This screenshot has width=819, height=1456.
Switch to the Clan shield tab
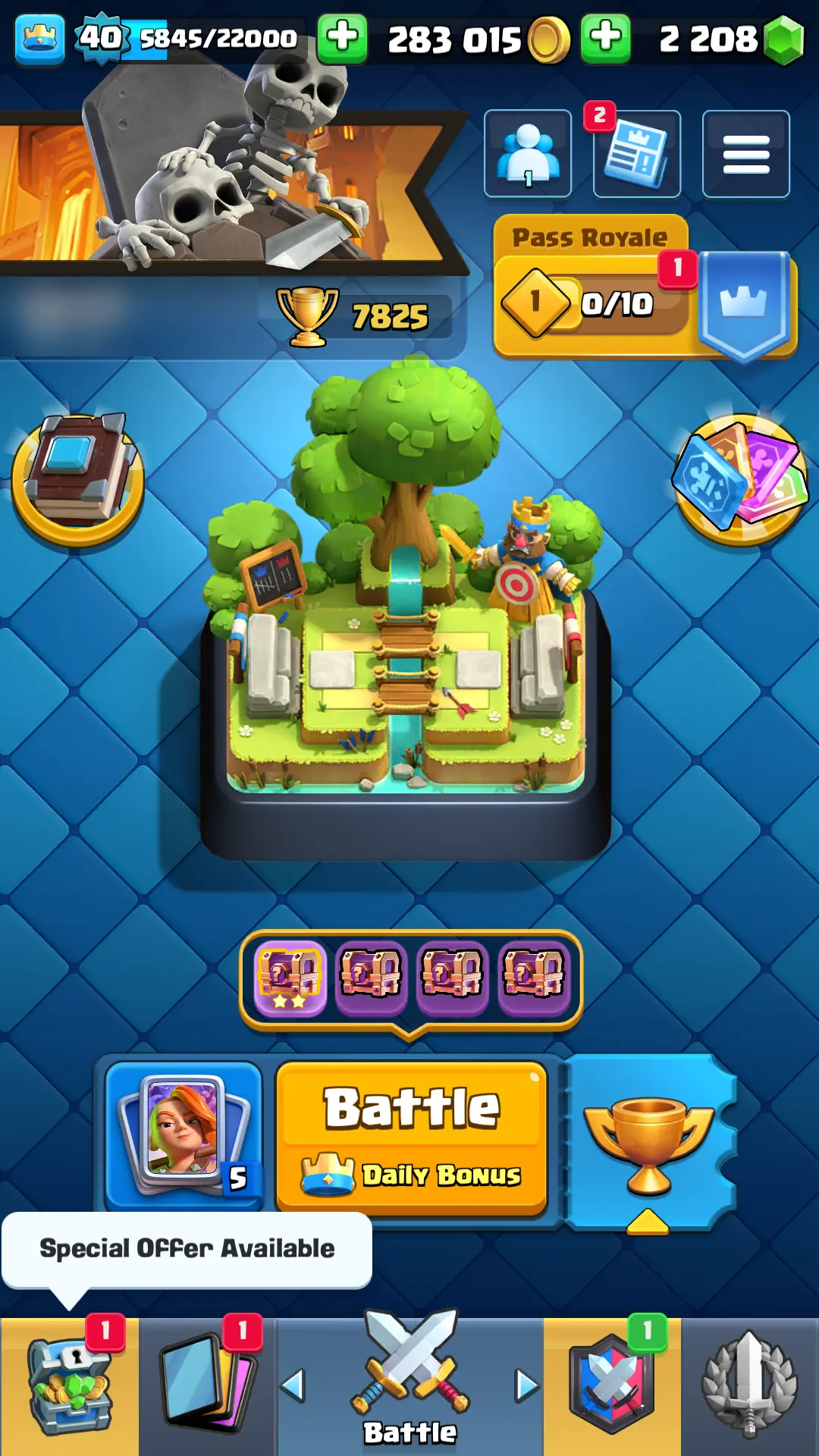tap(612, 1386)
